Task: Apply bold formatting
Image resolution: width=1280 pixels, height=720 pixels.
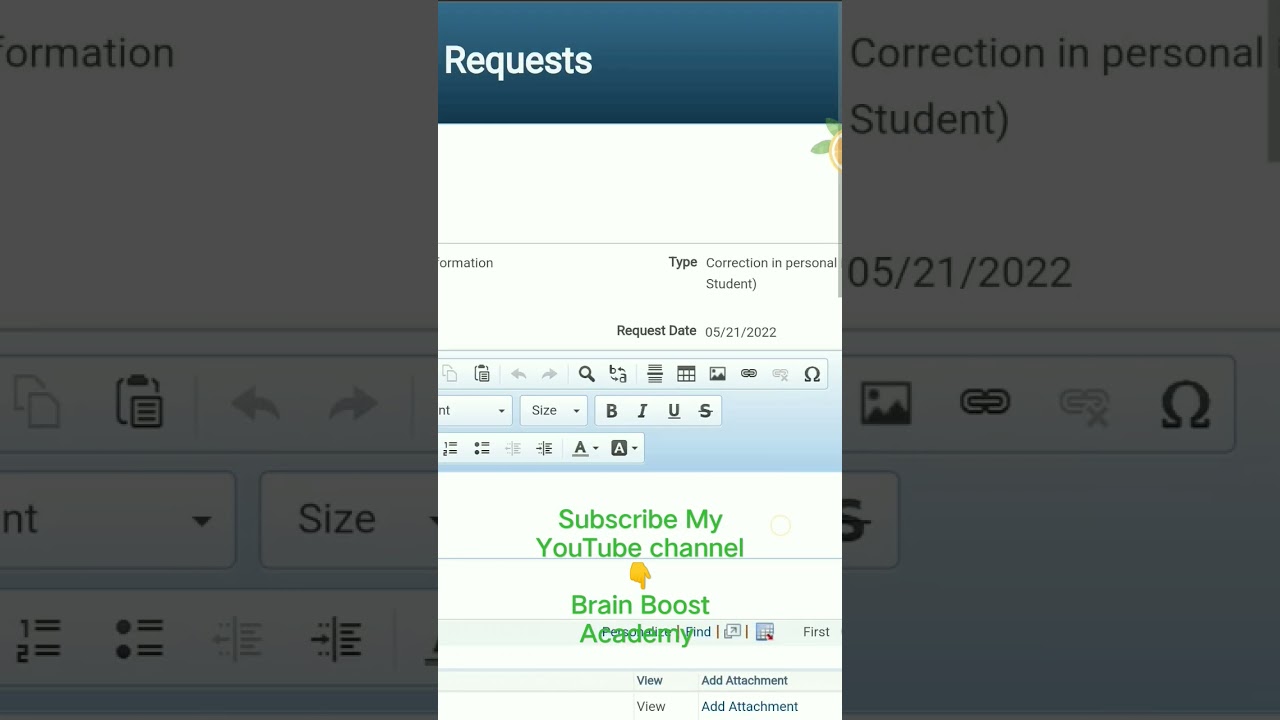Action: tap(611, 411)
